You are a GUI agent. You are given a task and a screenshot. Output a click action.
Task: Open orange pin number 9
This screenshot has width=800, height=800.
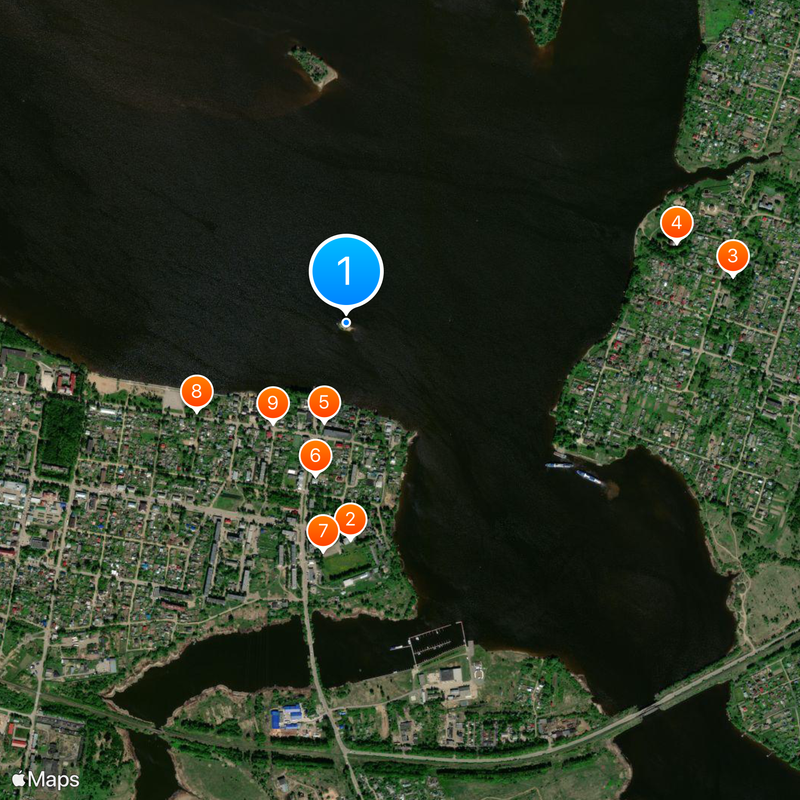(x=272, y=404)
